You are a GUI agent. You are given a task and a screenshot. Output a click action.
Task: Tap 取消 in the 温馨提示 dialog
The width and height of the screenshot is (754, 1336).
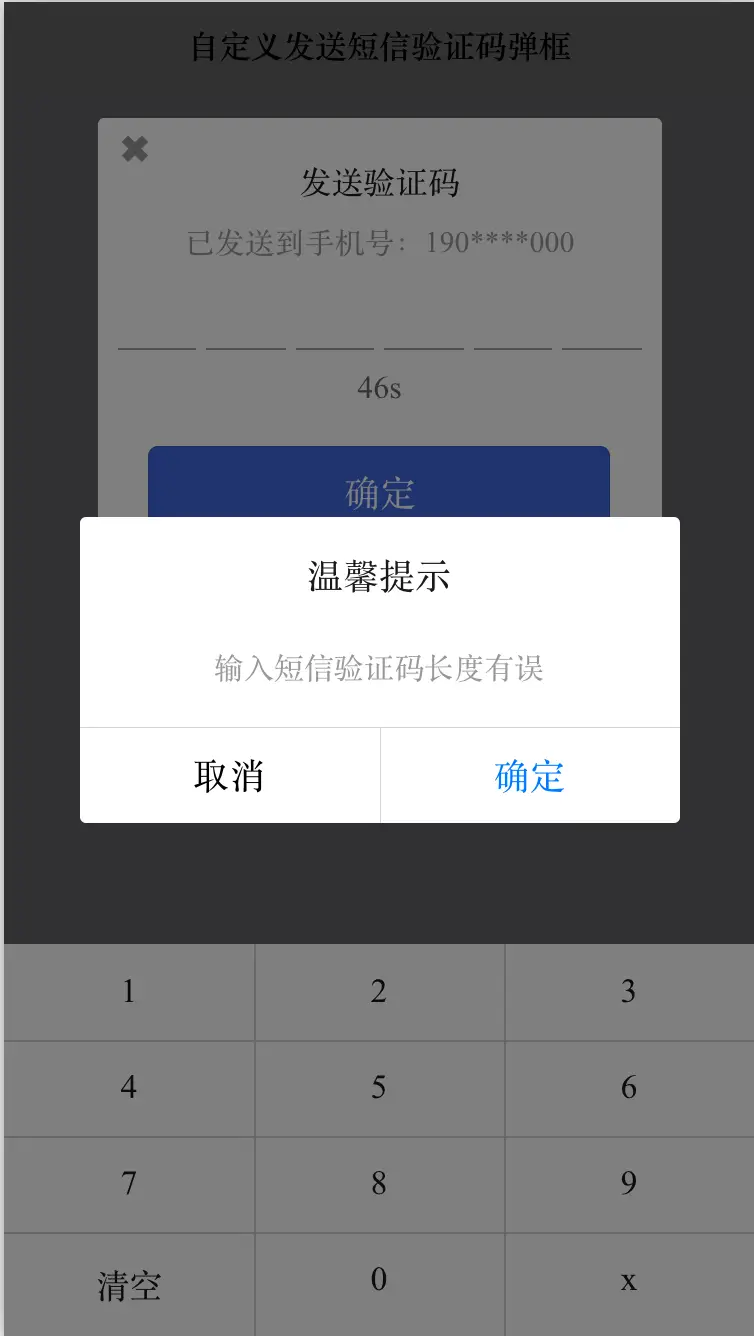point(229,776)
